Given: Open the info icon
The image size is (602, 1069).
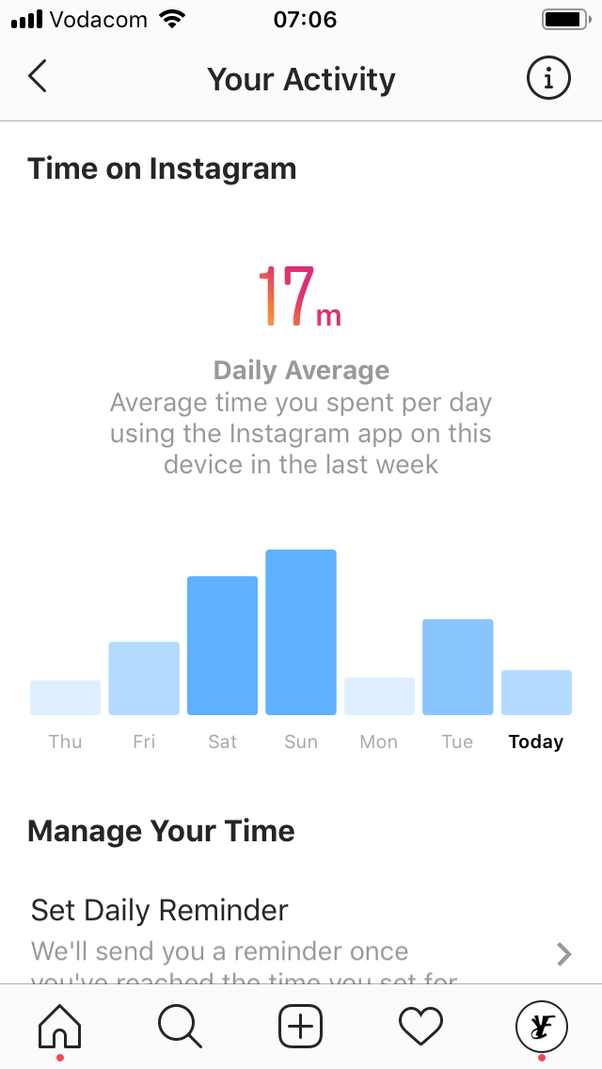Looking at the screenshot, I should (548, 79).
